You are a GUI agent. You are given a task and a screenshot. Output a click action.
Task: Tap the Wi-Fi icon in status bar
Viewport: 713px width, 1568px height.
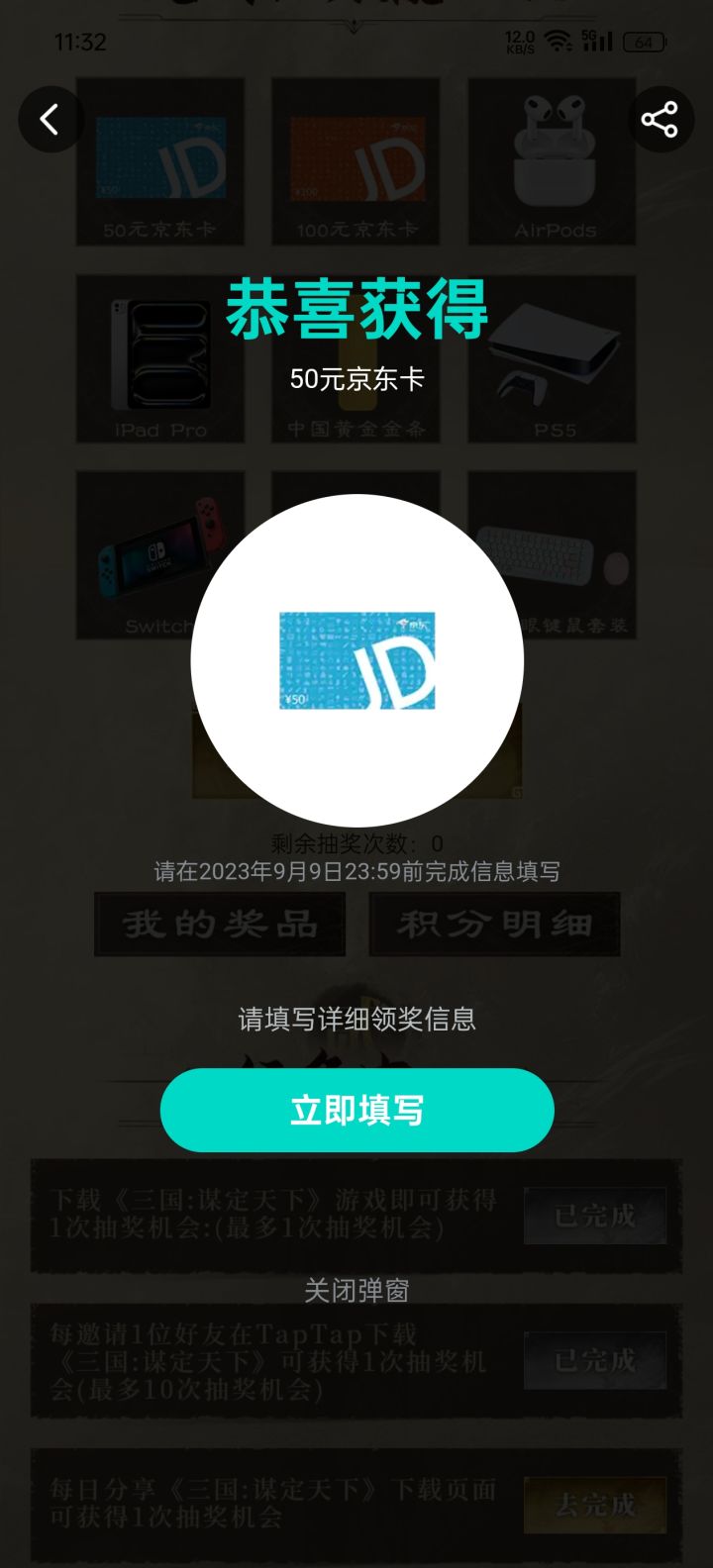(x=558, y=42)
